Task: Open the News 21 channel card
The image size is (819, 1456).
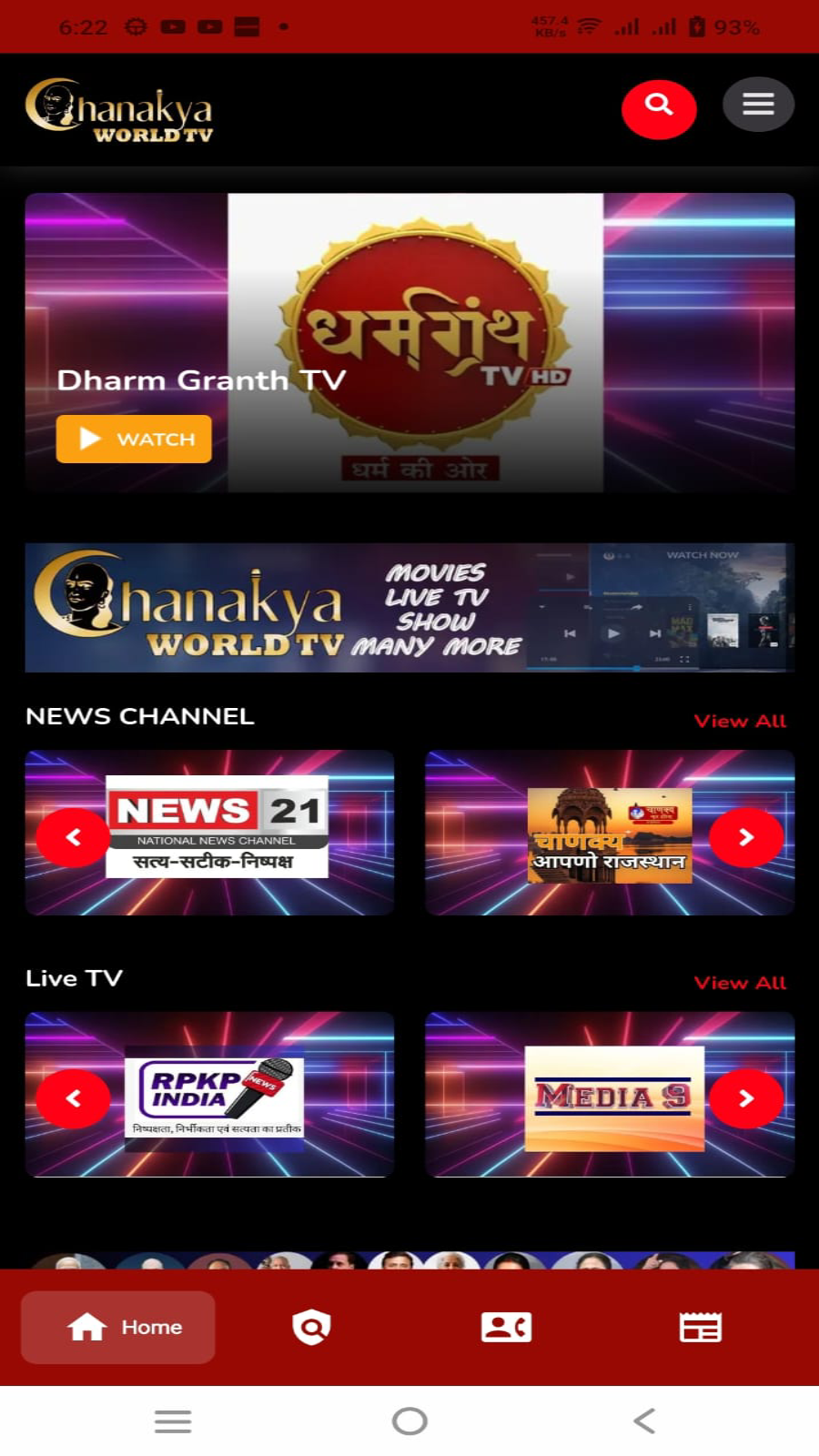Action: pos(217,826)
